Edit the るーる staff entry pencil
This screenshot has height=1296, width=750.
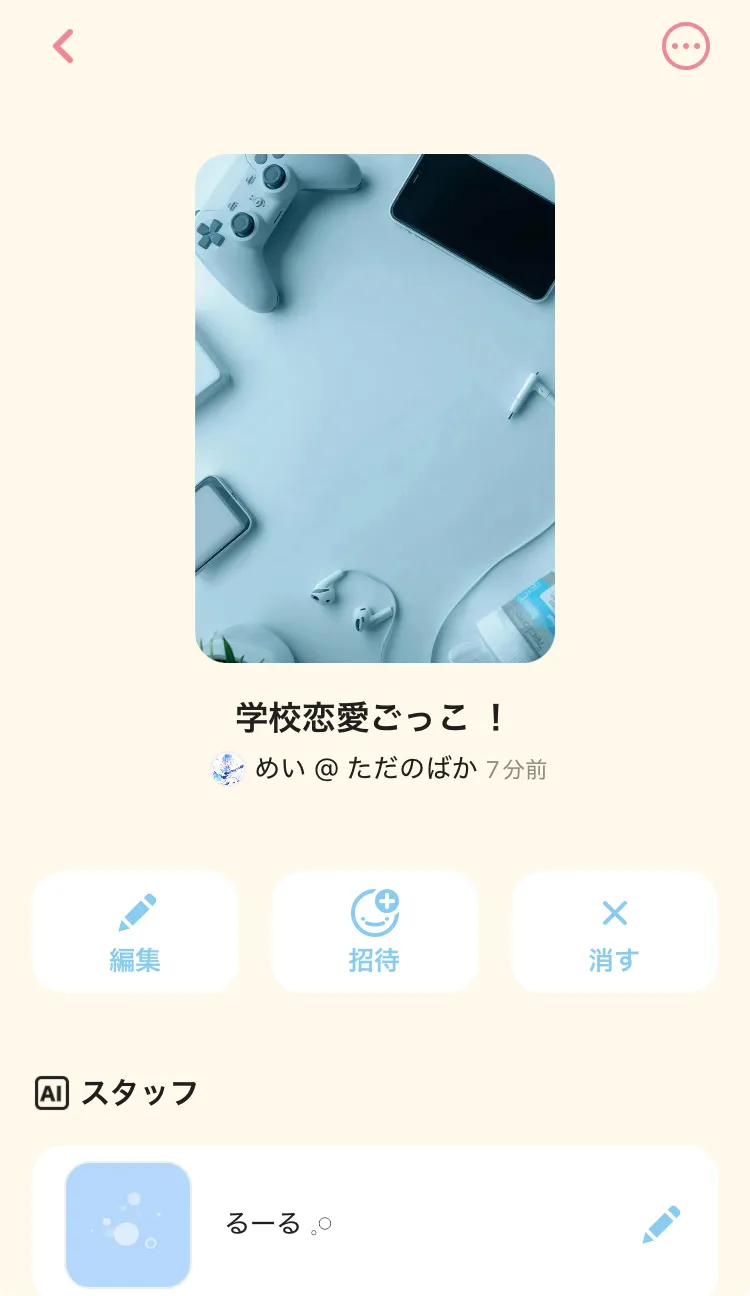click(x=661, y=1224)
